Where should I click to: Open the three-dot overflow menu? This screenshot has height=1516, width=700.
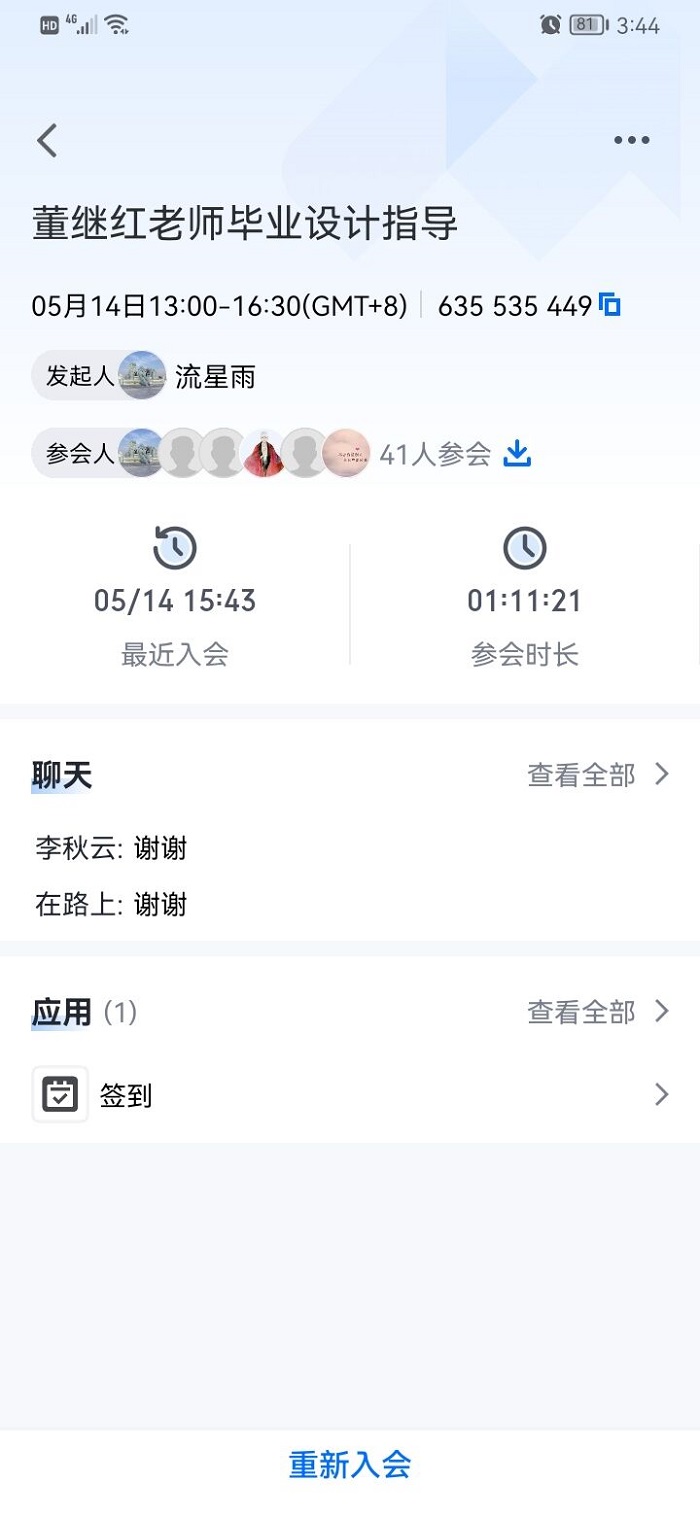pos(631,141)
